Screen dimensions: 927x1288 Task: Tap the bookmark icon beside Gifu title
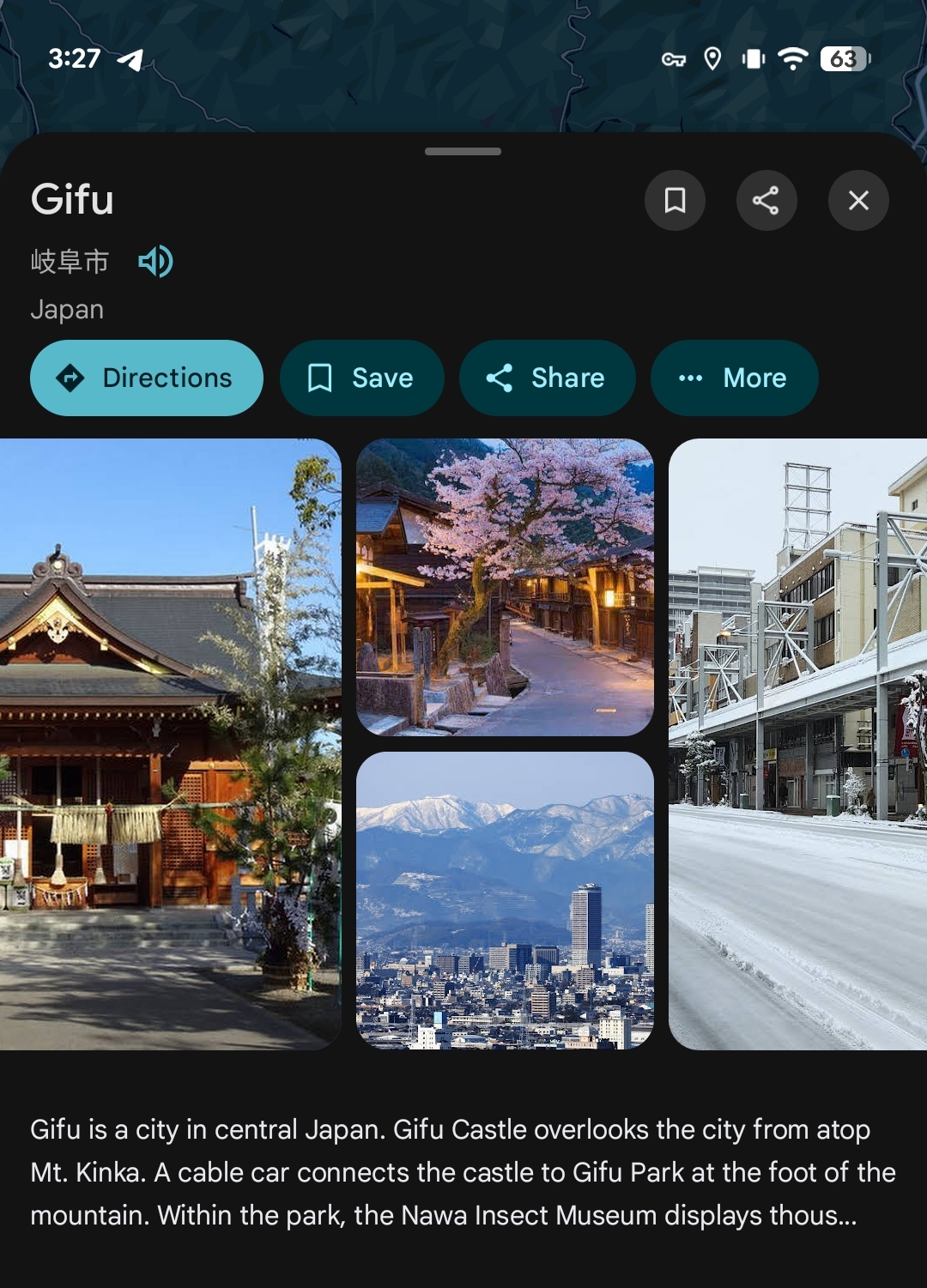pos(675,201)
